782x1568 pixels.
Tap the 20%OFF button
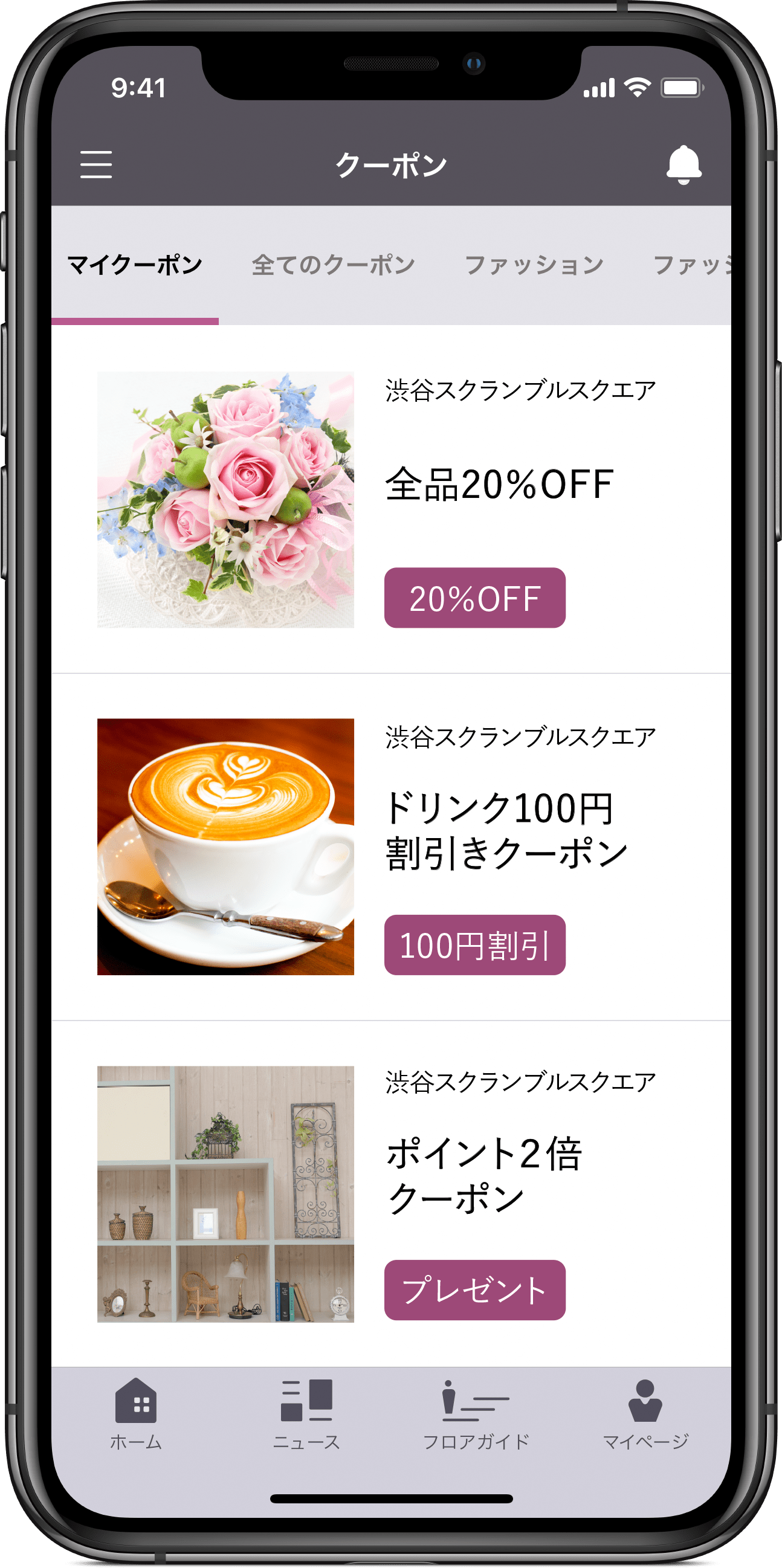point(474,598)
